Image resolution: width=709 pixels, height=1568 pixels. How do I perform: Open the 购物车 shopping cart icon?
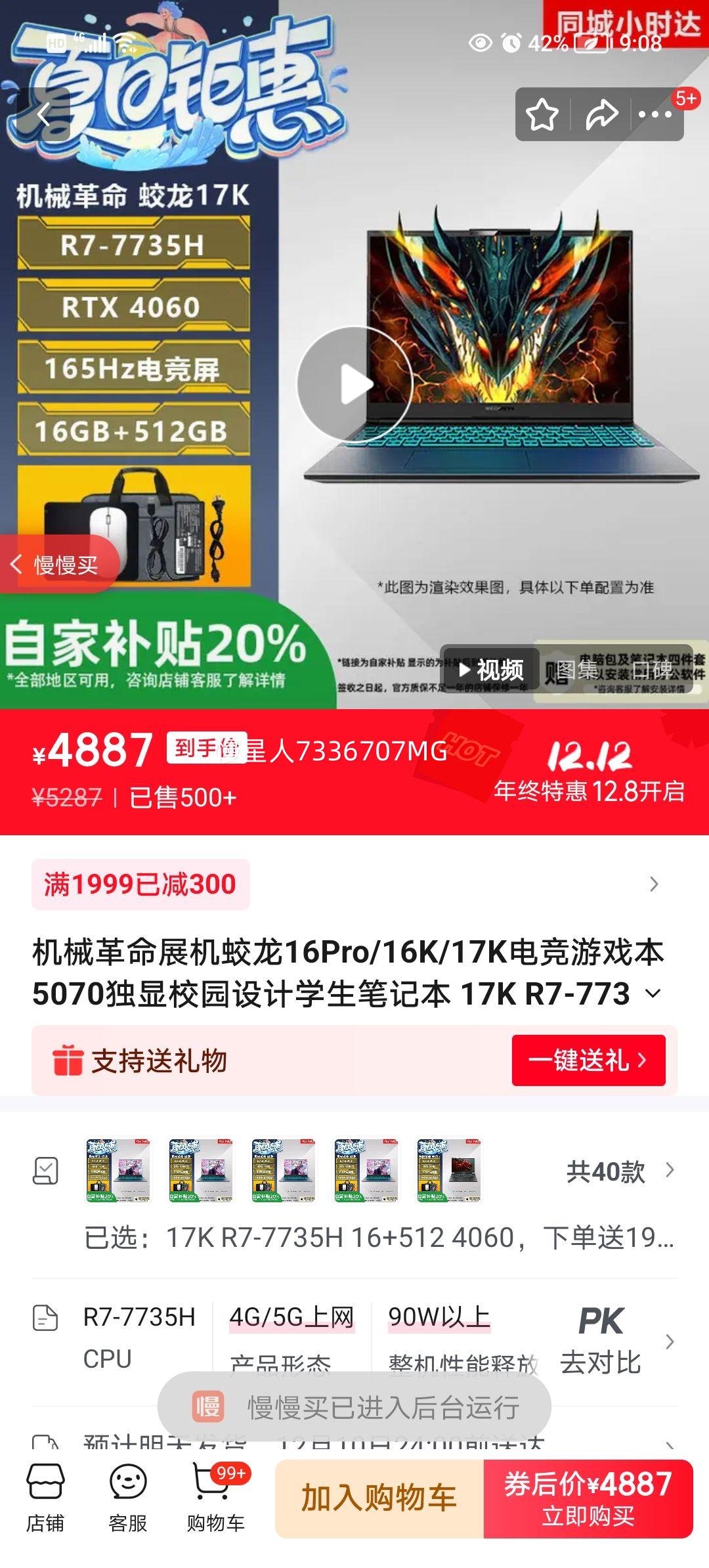(x=213, y=1491)
